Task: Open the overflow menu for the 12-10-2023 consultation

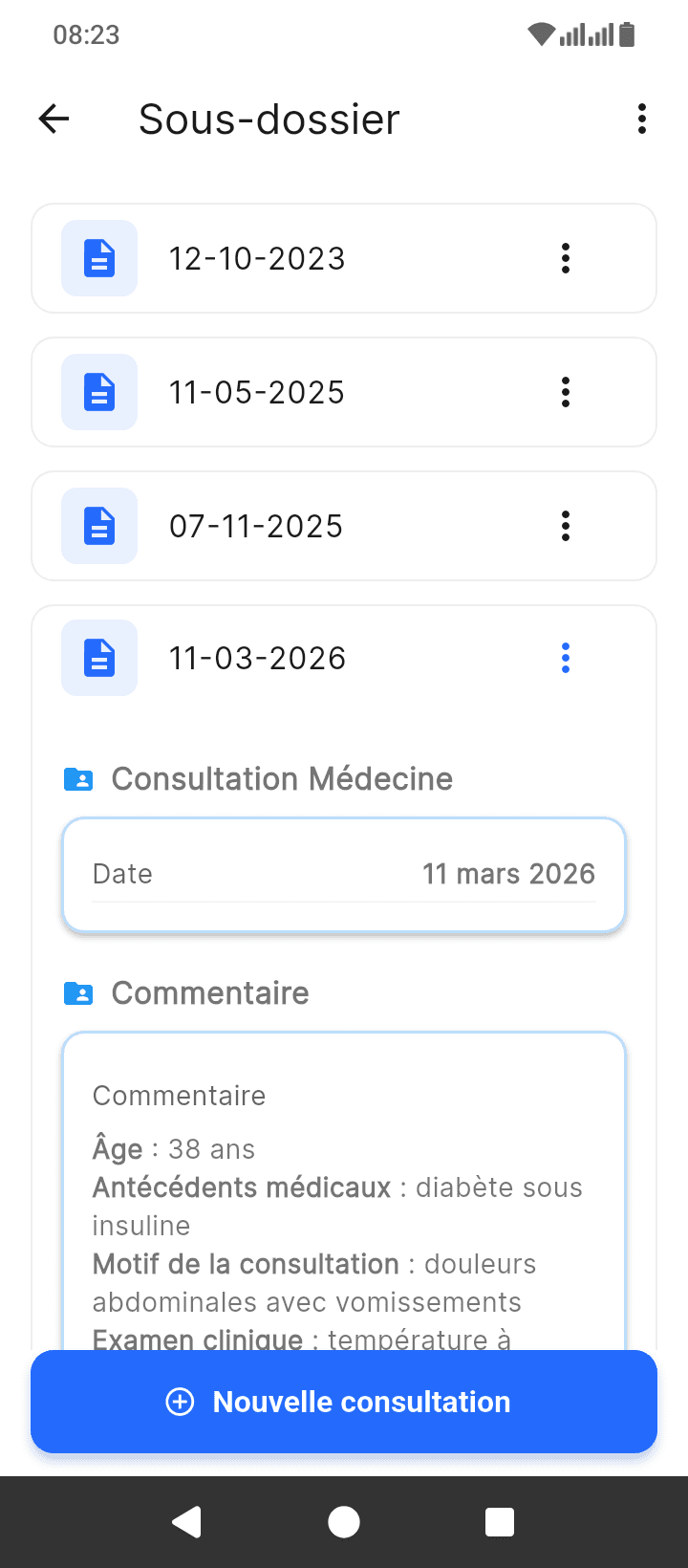Action: pos(565,257)
